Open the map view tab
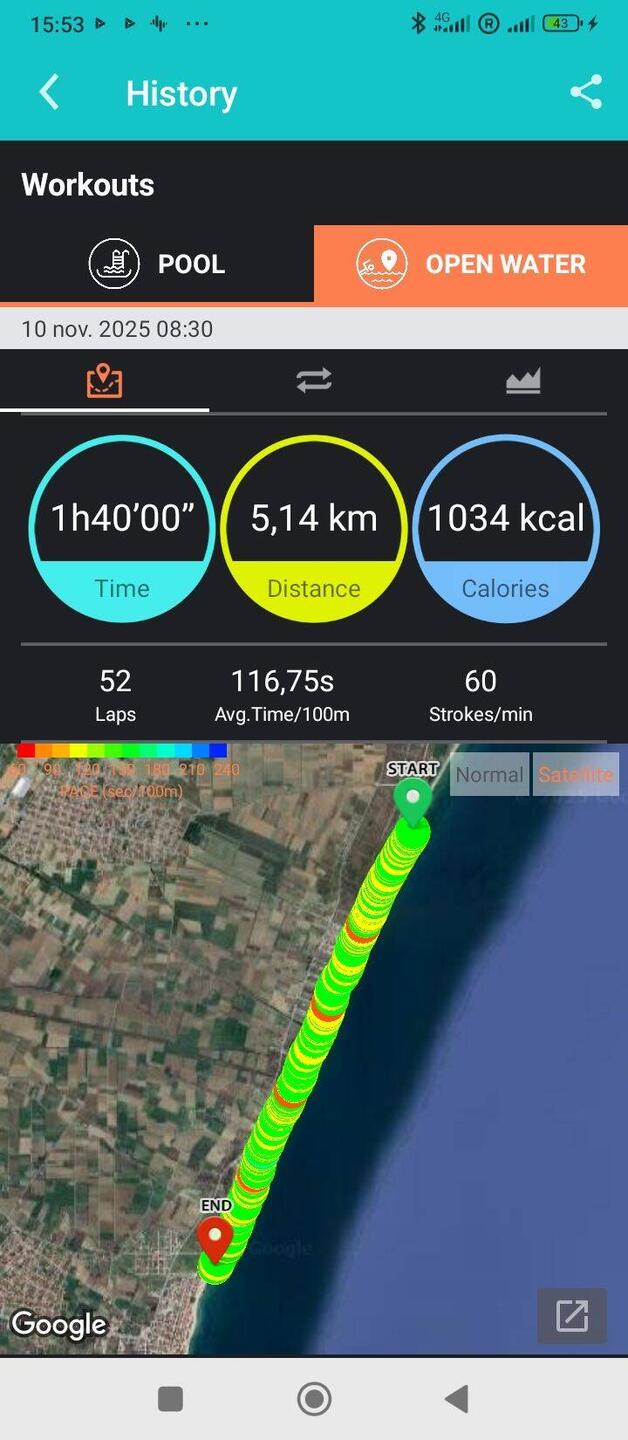Screen dimensions: 628x1440 click(x=104, y=380)
